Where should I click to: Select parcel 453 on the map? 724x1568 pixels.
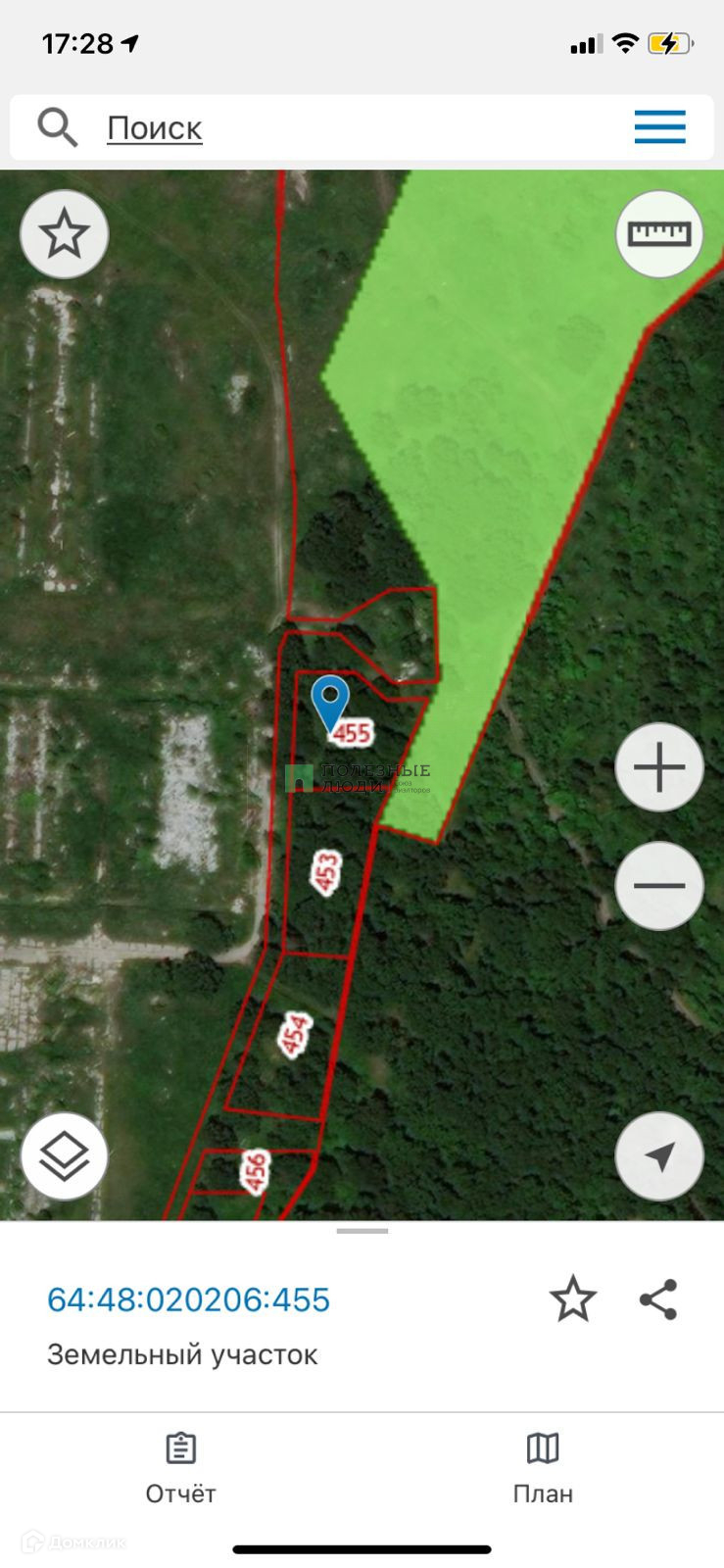[326, 872]
